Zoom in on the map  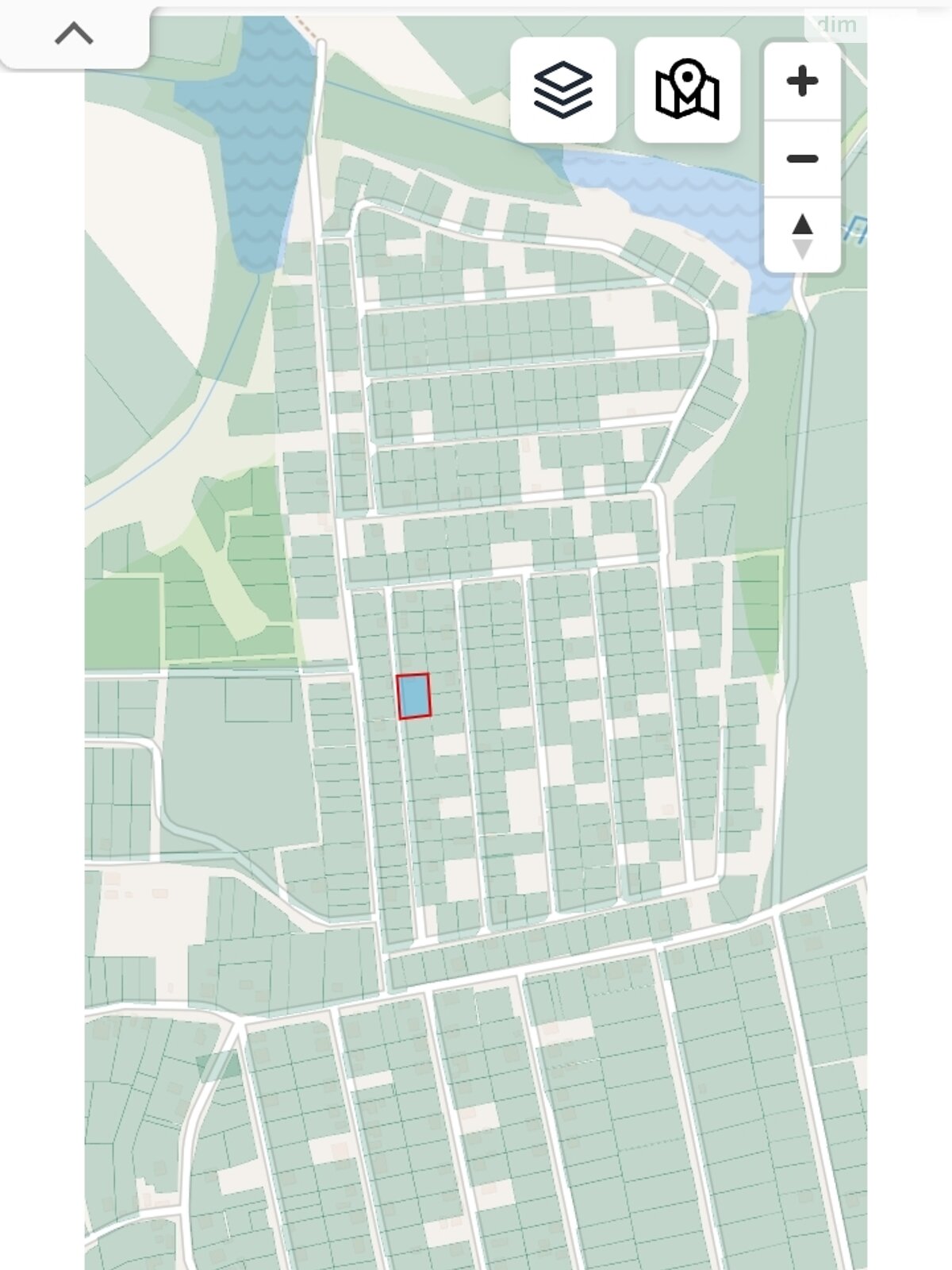pos(802,81)
